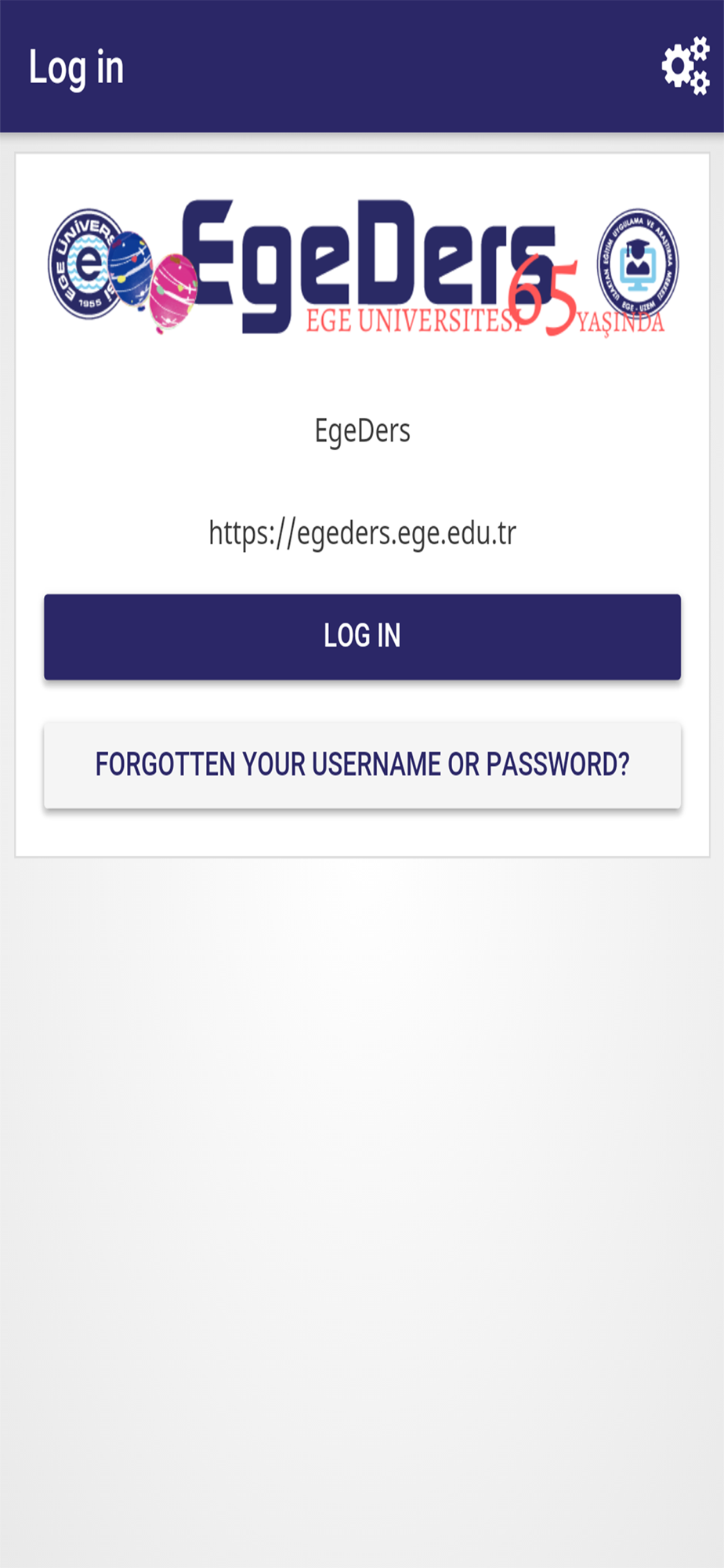Open Forgotten your username or password
Image resolution: width=724 pixels, height=1568 pixels.
coord(362,764)
